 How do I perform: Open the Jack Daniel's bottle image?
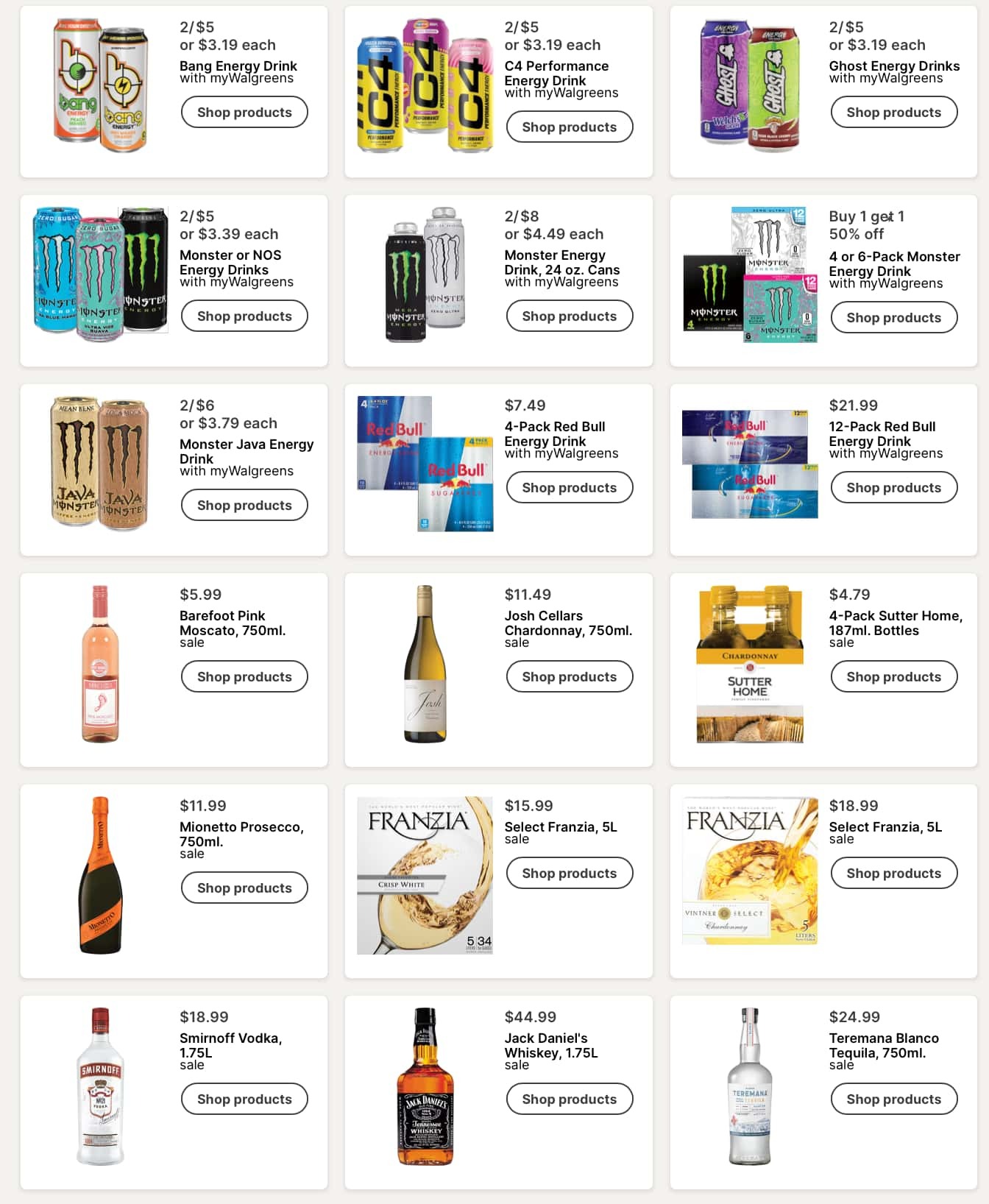tap(425, 1087)
